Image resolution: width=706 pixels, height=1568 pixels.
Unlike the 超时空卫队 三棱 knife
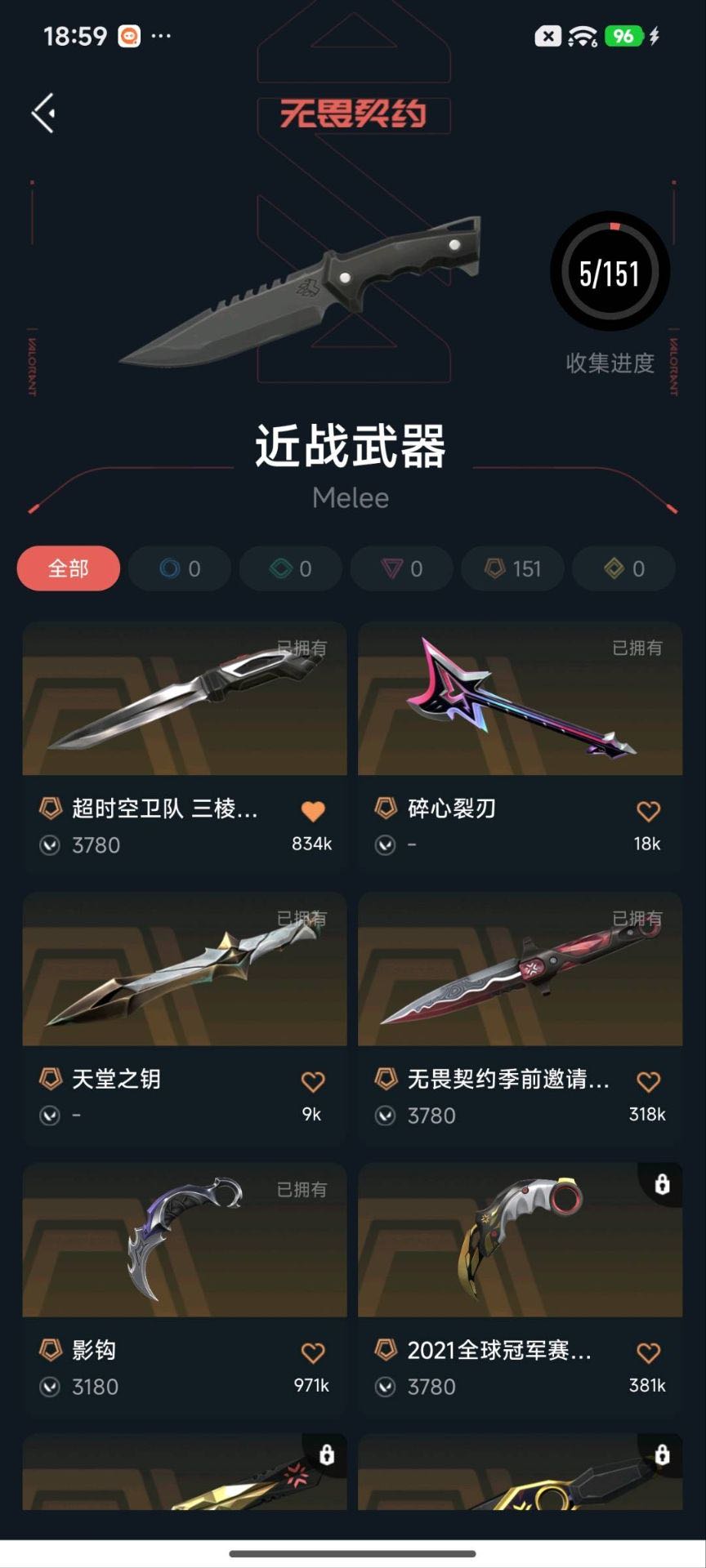[313, 811]
